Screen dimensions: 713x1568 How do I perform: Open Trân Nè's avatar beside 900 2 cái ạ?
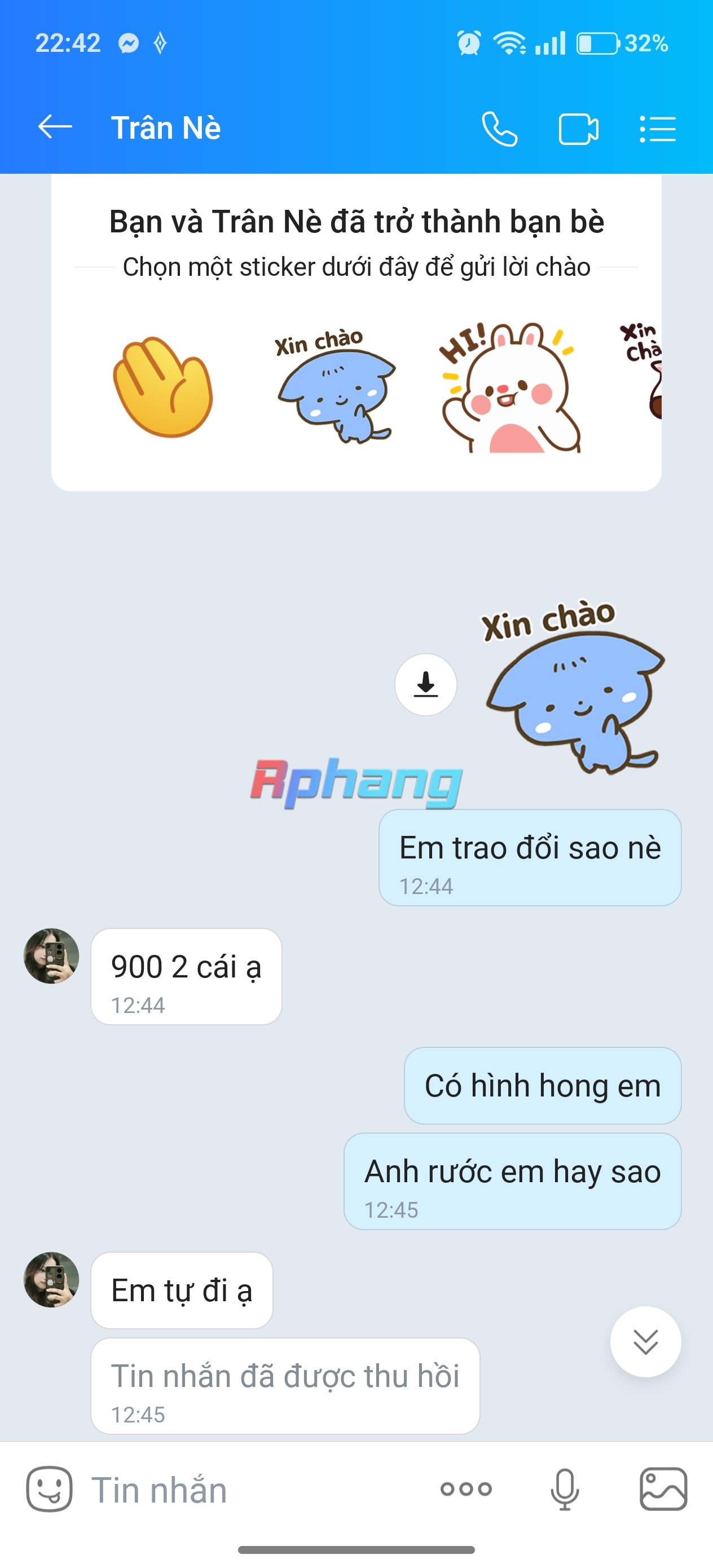coord(51,955)
